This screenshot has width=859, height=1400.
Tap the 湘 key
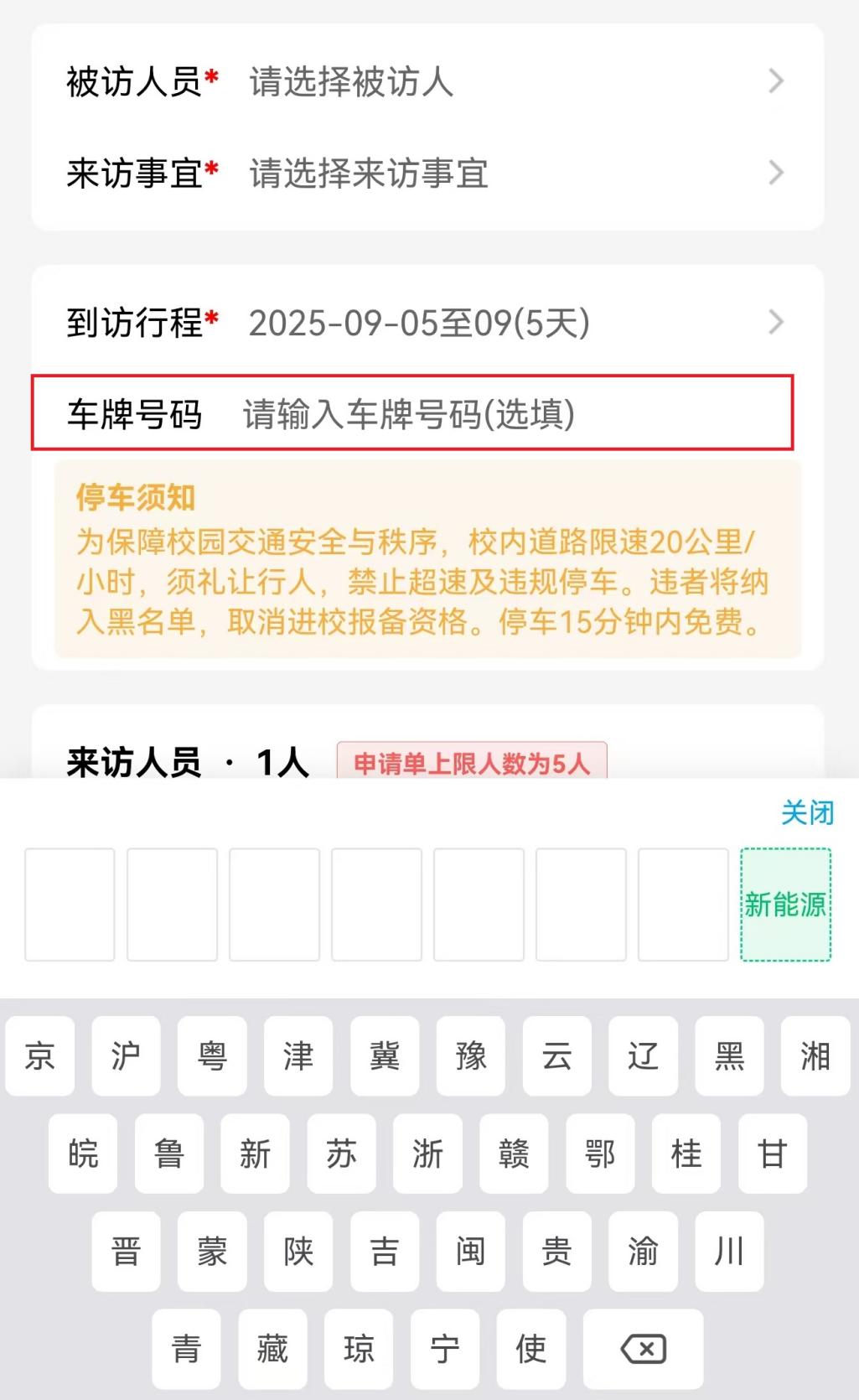pyautogui.click(x=815, y=1056)
